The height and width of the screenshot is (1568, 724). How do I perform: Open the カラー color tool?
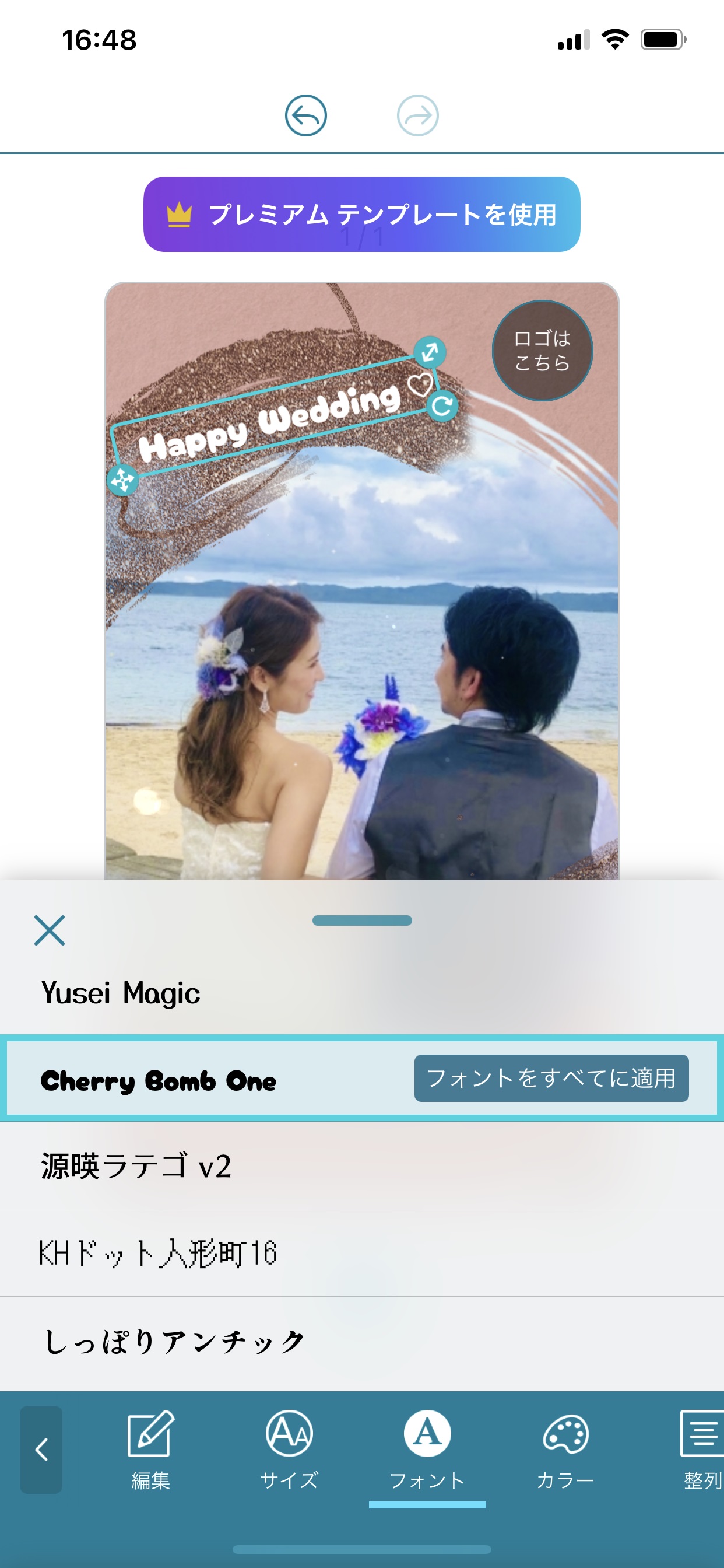click(x=565, y=1450)
